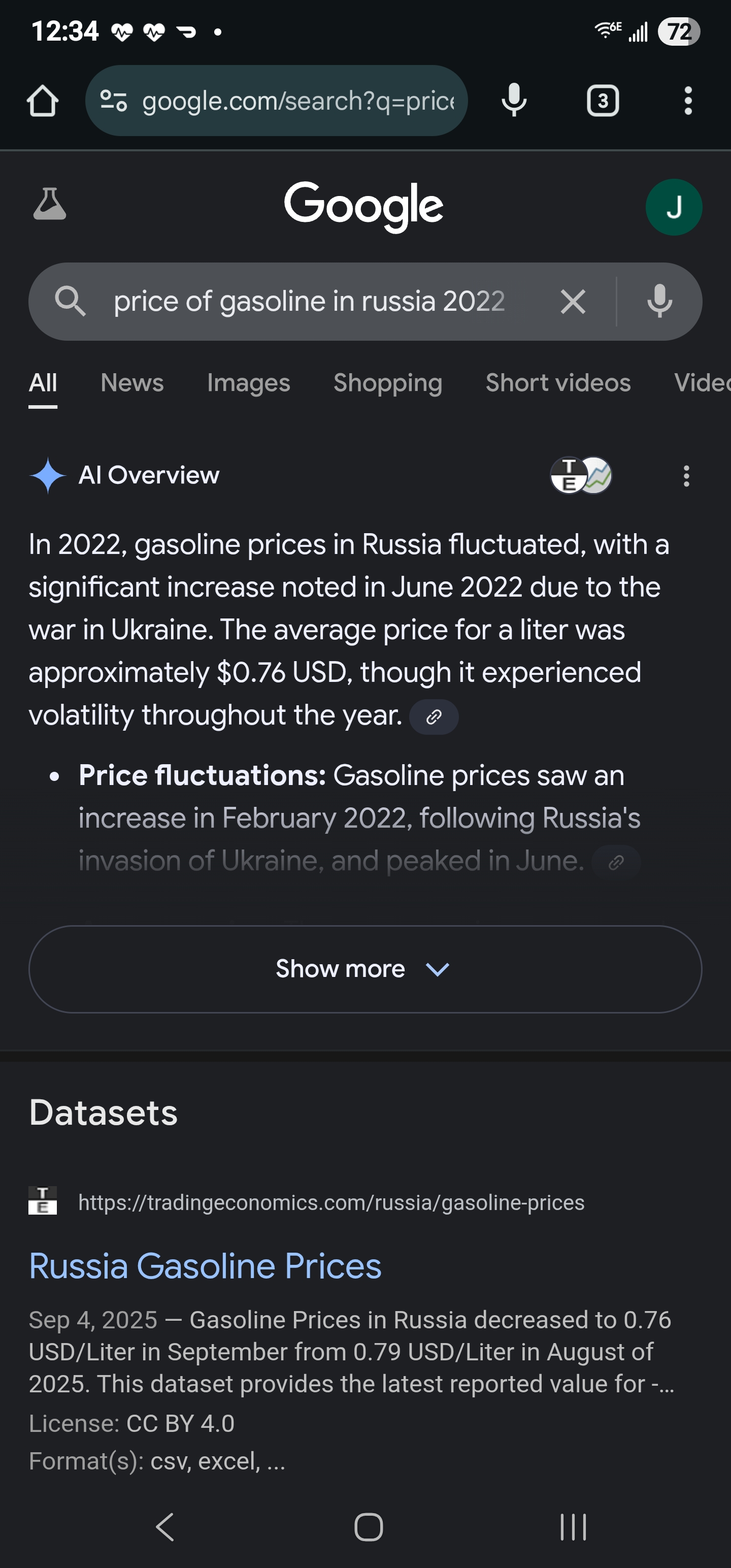Tap the browser home icon
This screenshot has width=731, height=1568.
click(43, 101)
